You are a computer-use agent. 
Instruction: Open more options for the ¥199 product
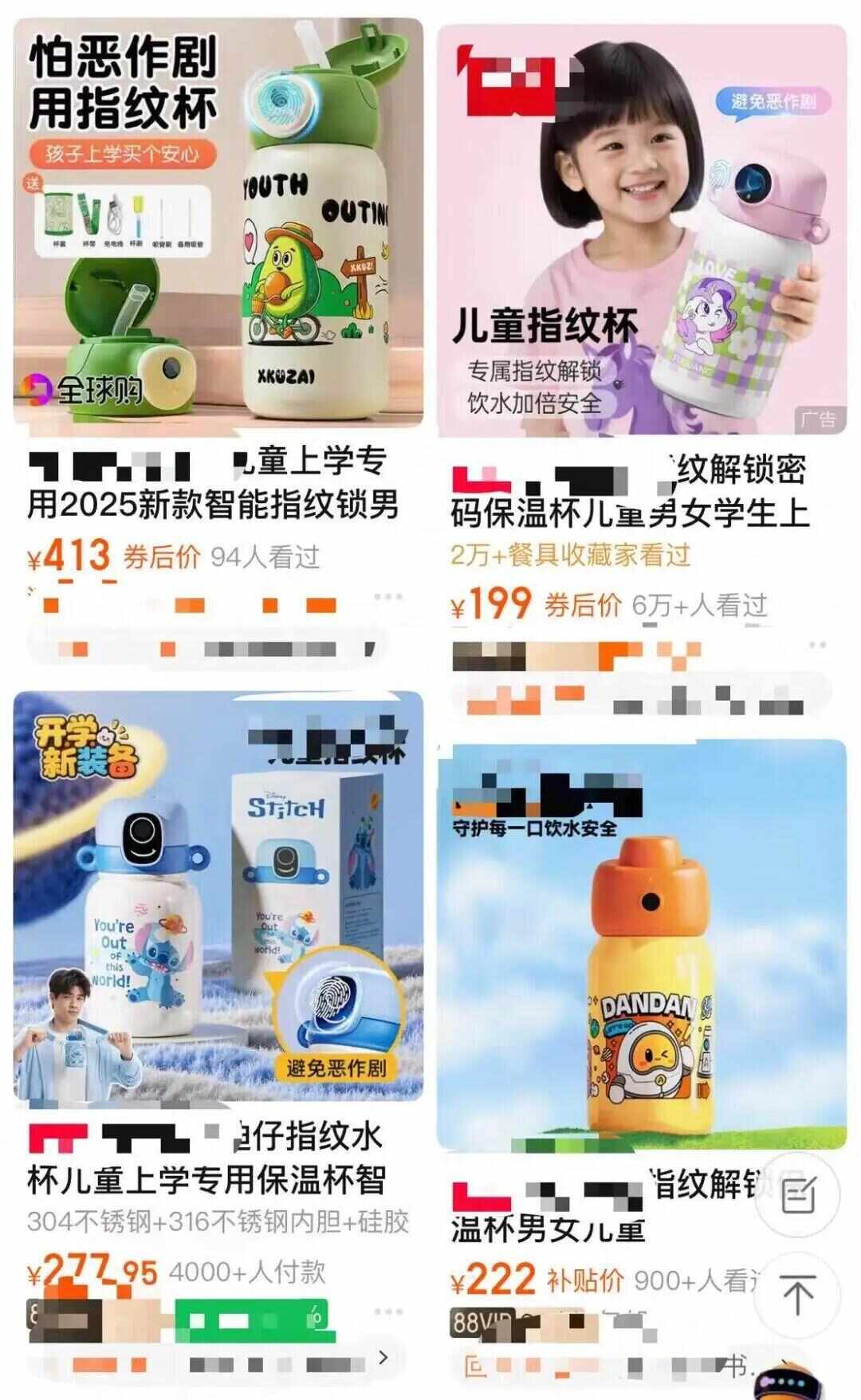(x=817, y=644)
